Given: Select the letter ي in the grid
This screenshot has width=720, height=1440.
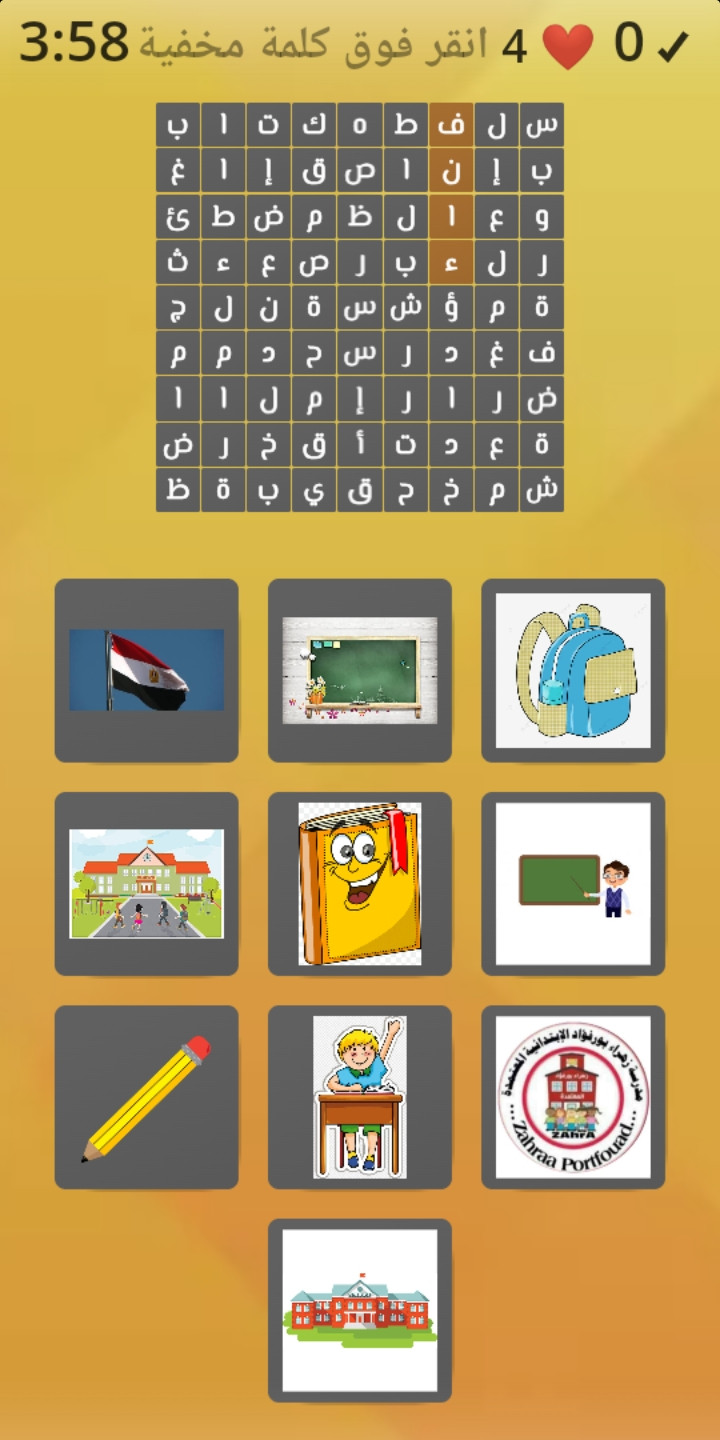Looking at the screenshot, I should coord(314,489).
